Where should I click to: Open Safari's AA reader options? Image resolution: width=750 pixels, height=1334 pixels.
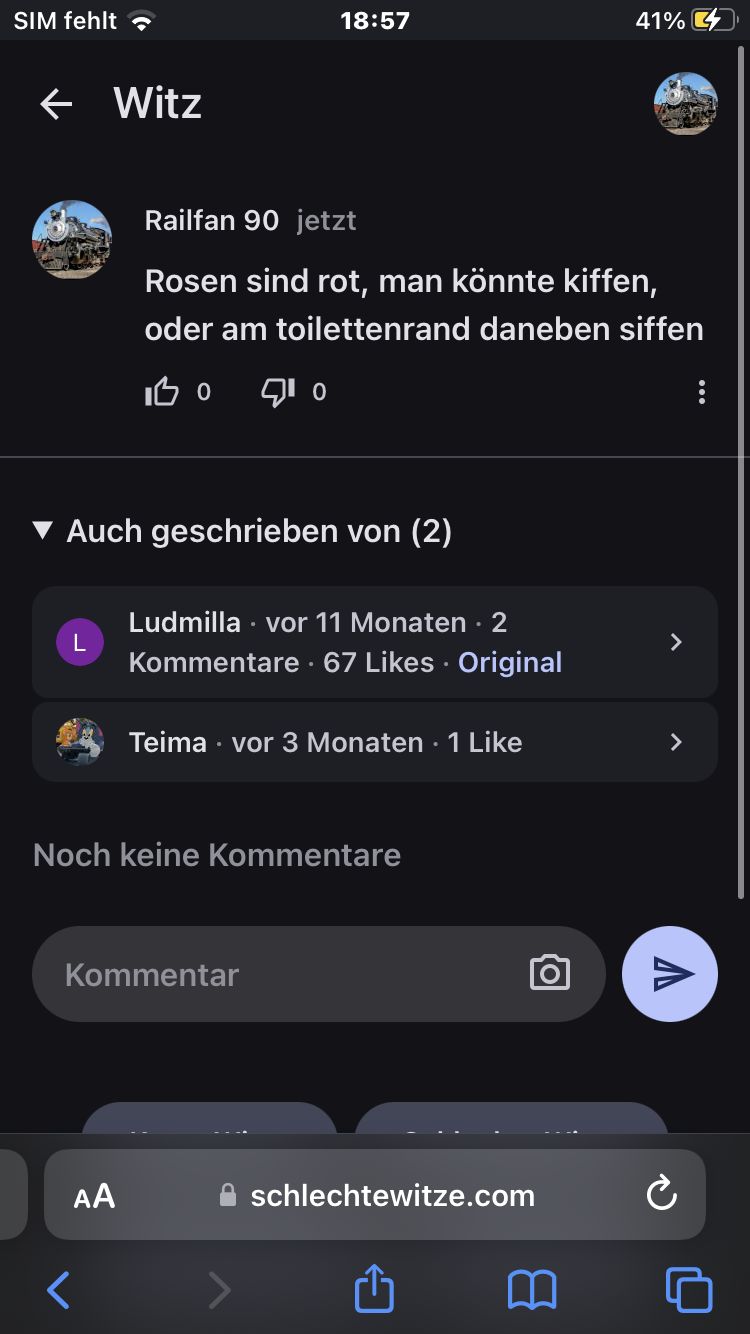95,1196
